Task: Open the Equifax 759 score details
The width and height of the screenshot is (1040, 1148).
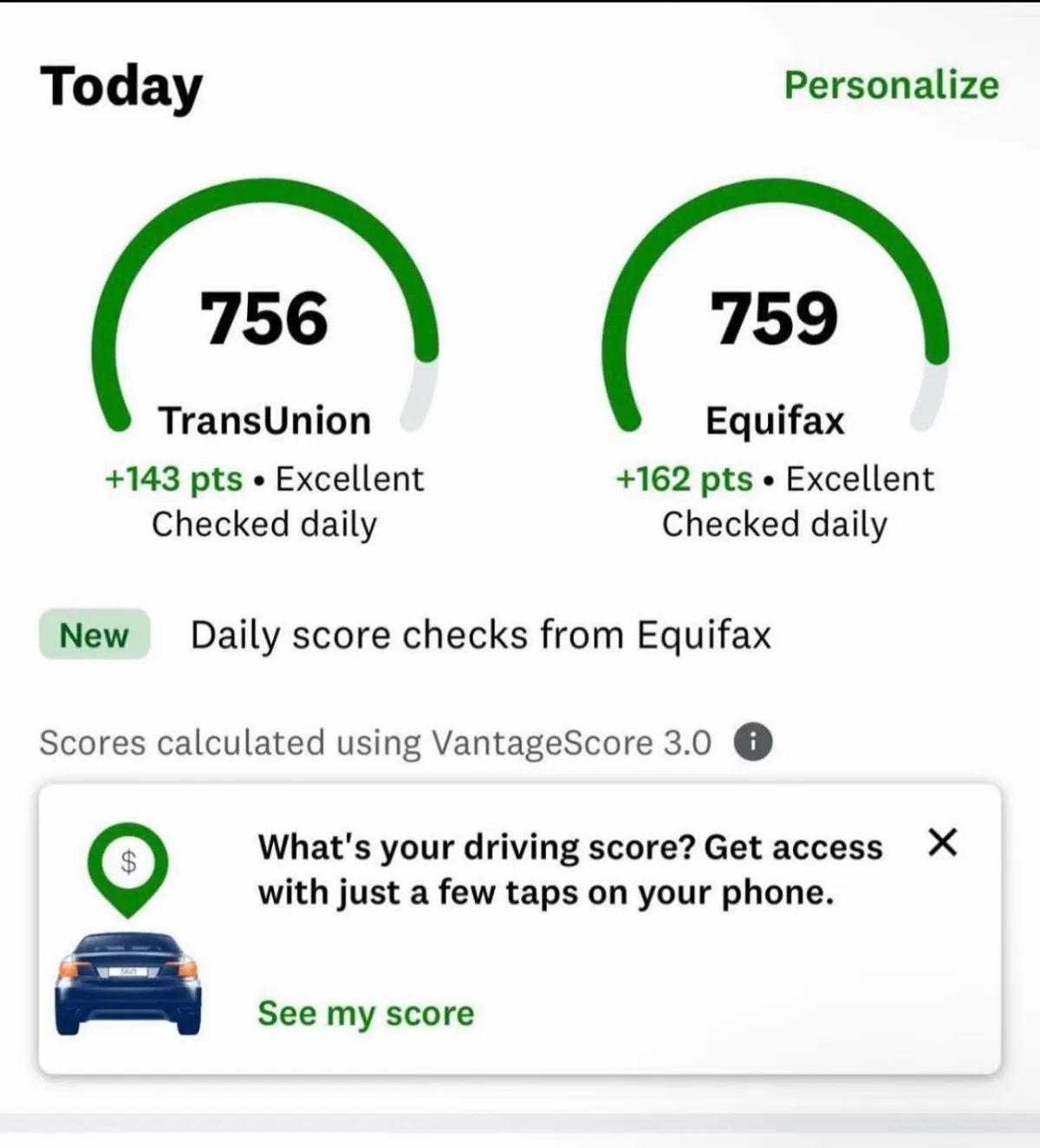Action: (775, 364)
